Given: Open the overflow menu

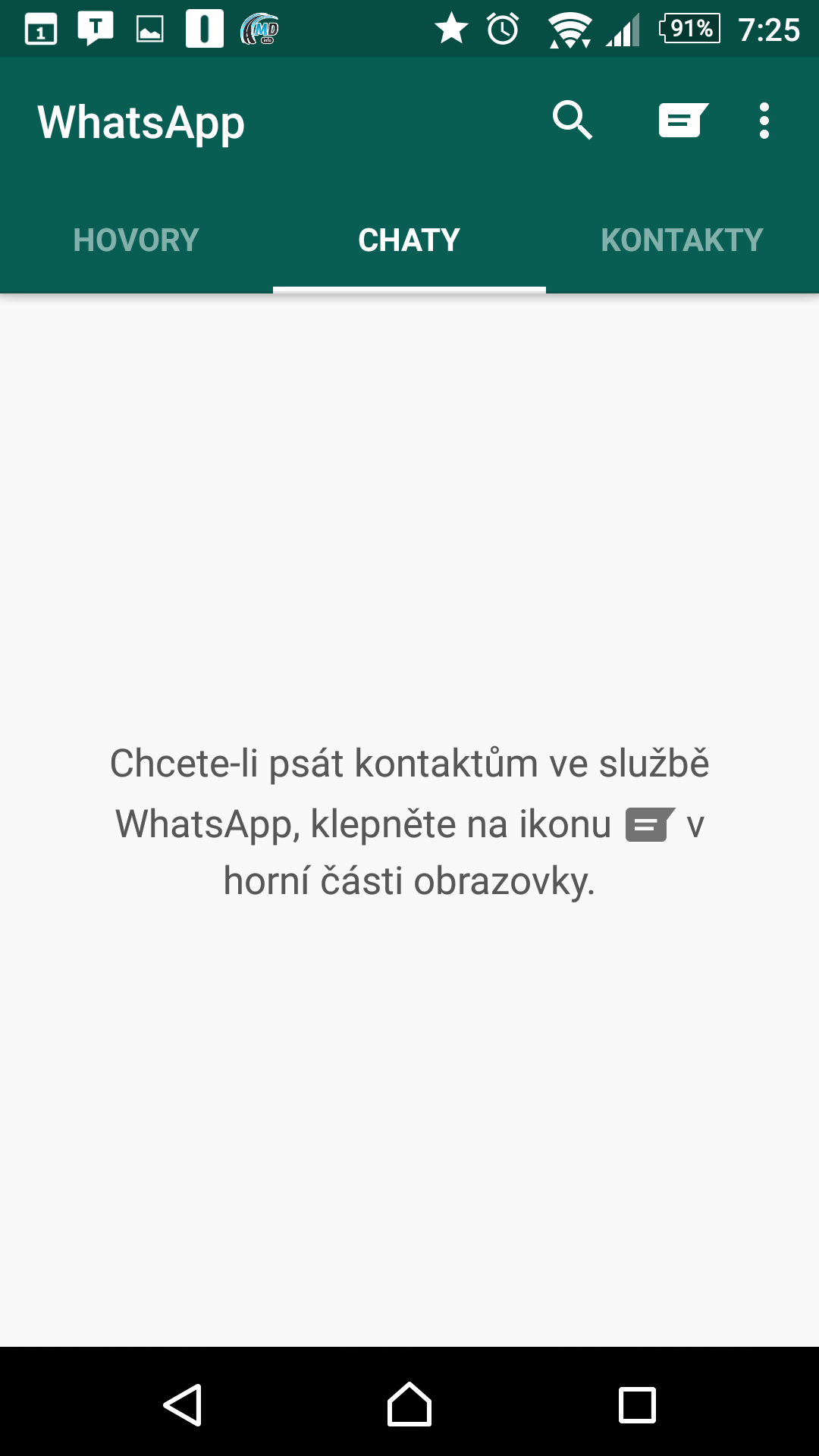Looking at the screenshot, I should pos(764,121).
